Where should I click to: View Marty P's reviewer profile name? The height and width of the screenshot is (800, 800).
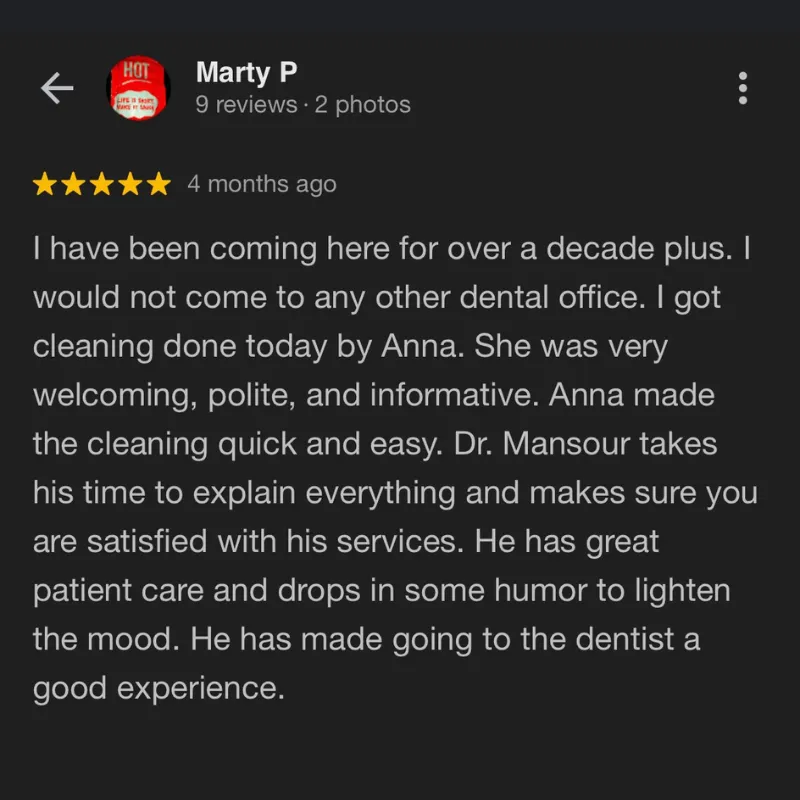point(246,72)
